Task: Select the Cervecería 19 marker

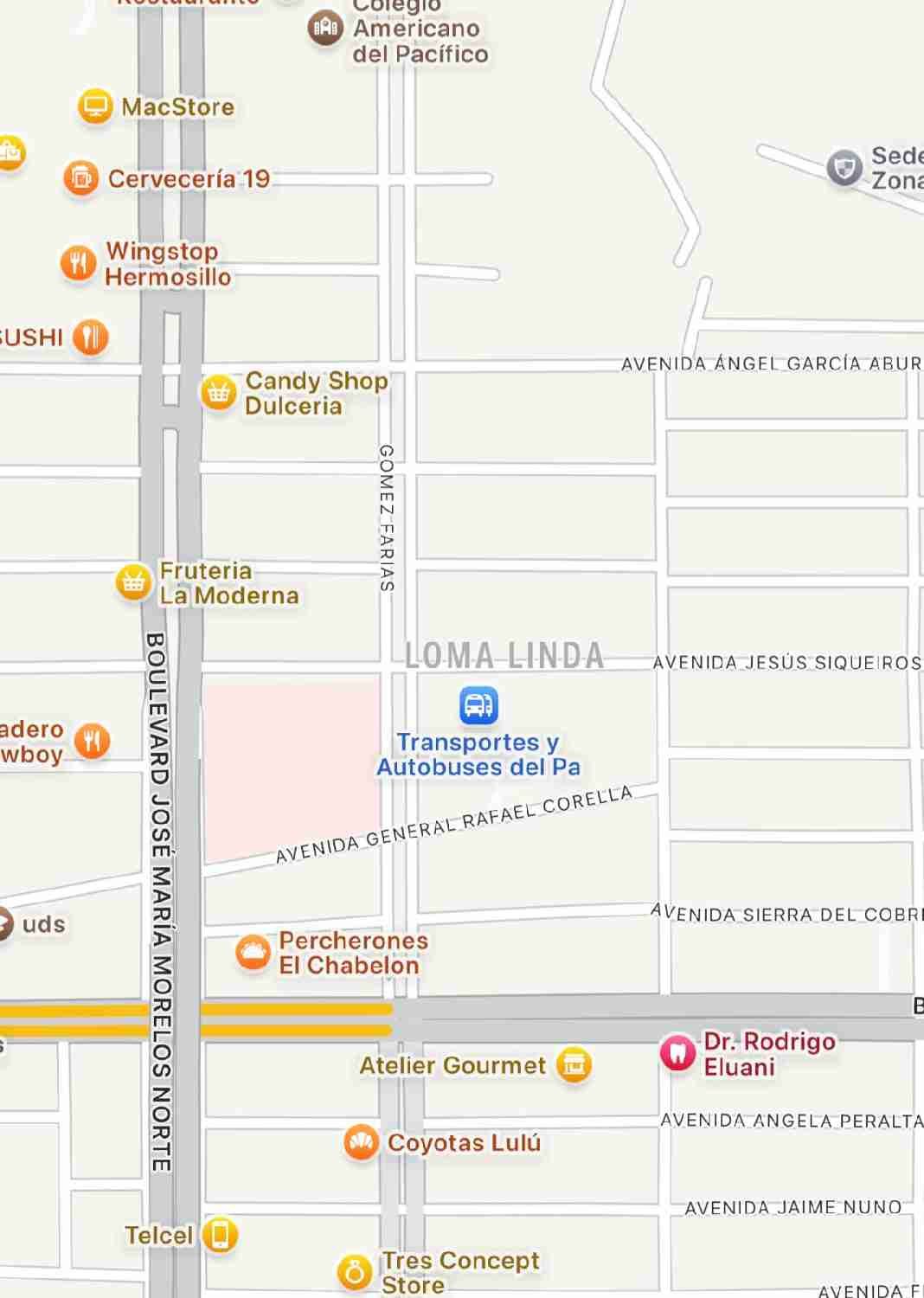Action: (x=80, y=178)
